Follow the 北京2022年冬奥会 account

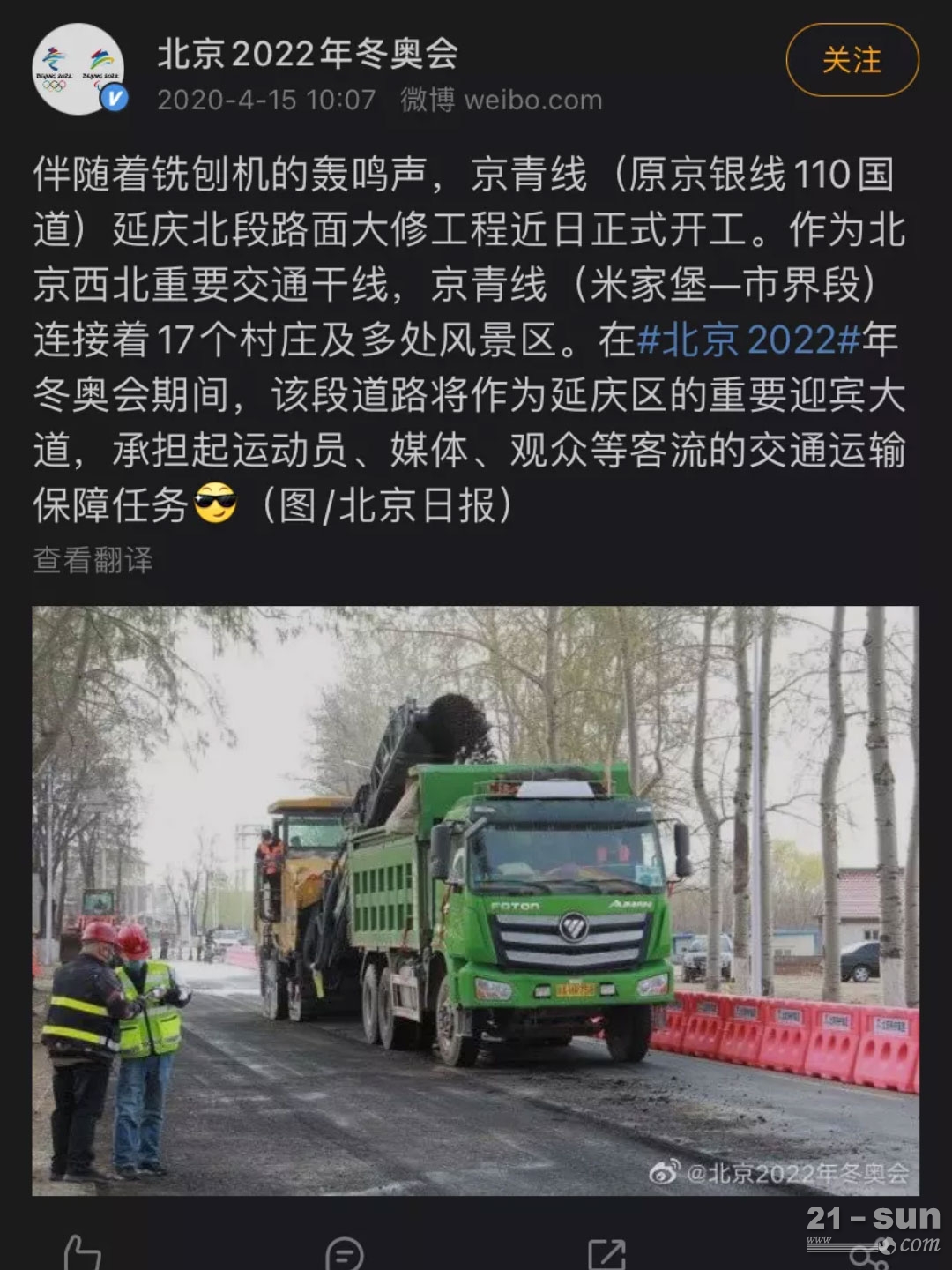(x=852, y=60)
